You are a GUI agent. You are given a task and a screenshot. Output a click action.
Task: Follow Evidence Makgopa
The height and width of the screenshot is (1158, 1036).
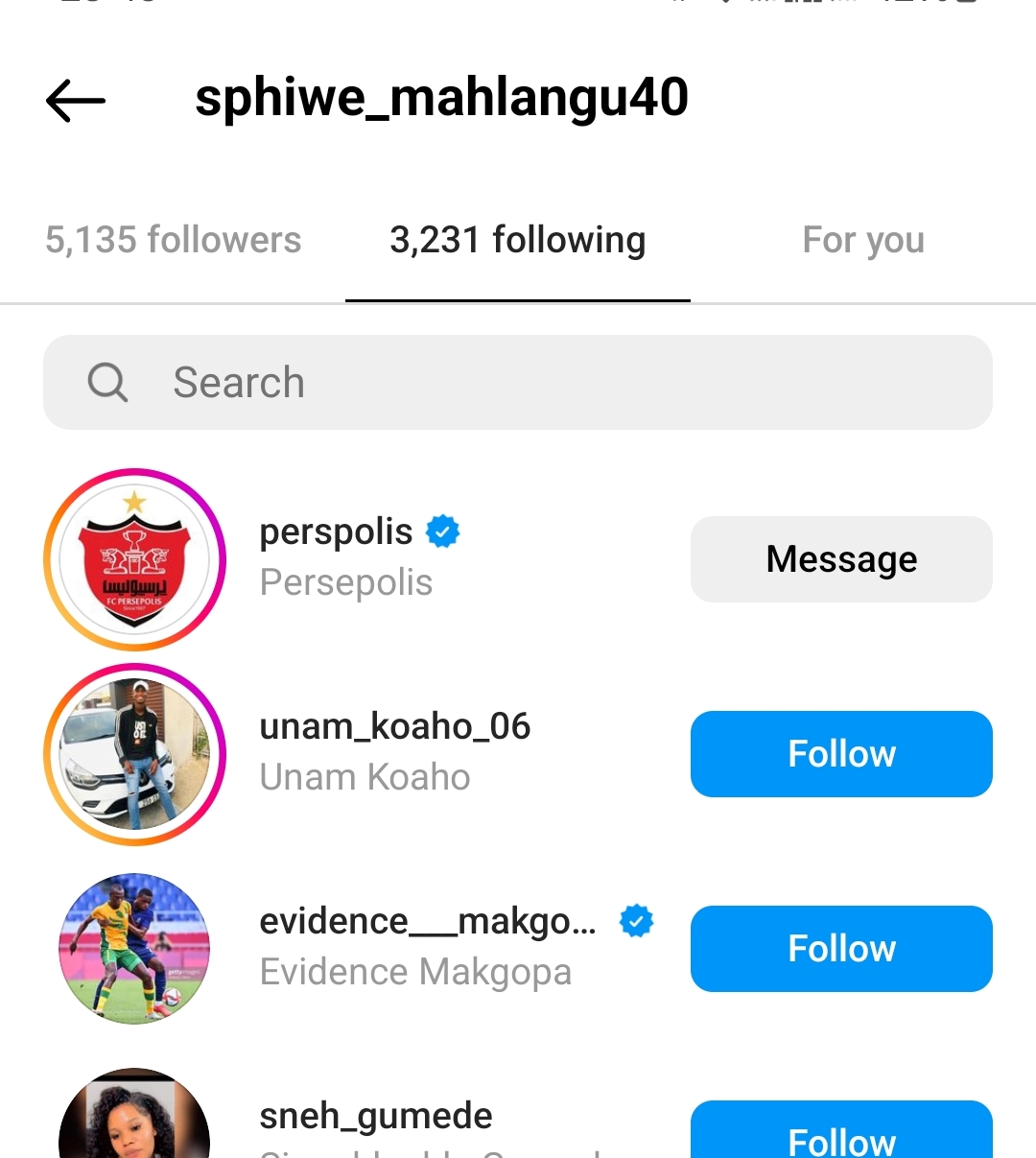coord(841,949)
